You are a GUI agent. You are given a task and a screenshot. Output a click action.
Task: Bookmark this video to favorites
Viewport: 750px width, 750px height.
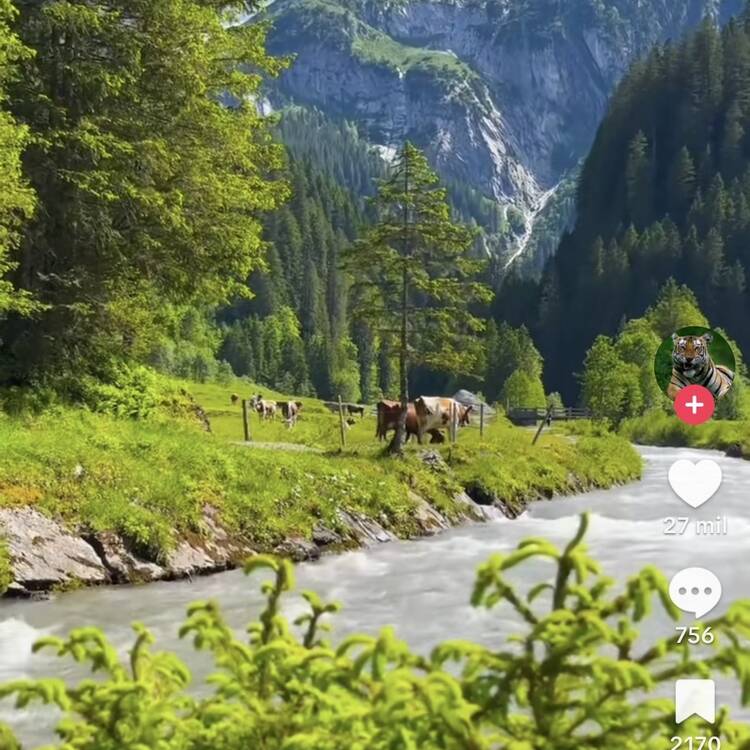coord(695,701)
